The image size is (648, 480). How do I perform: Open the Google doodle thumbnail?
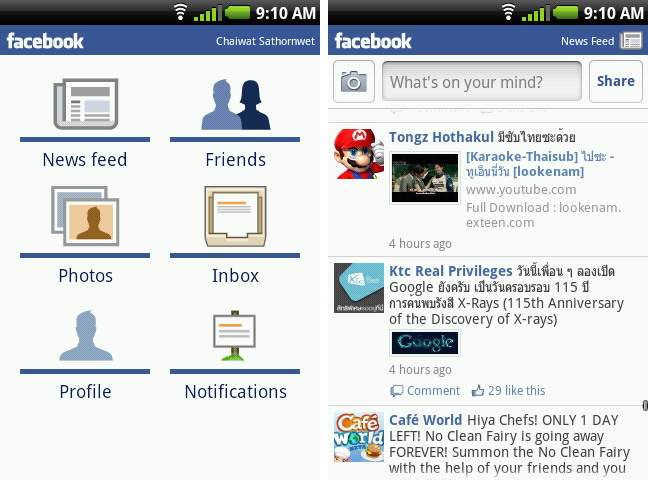(x=424, y=343)
